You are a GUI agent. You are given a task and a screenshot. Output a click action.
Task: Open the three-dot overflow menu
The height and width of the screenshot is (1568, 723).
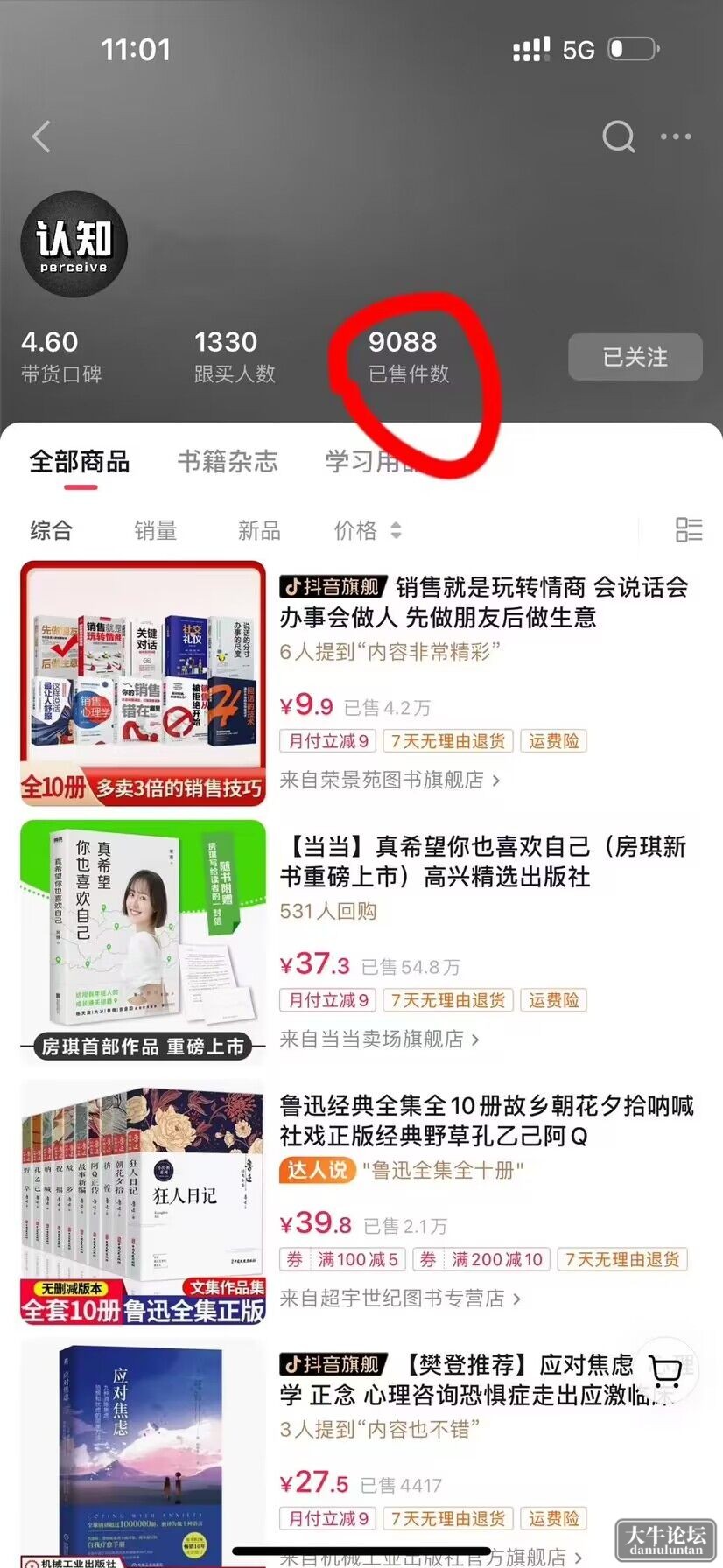pos(676,136)
